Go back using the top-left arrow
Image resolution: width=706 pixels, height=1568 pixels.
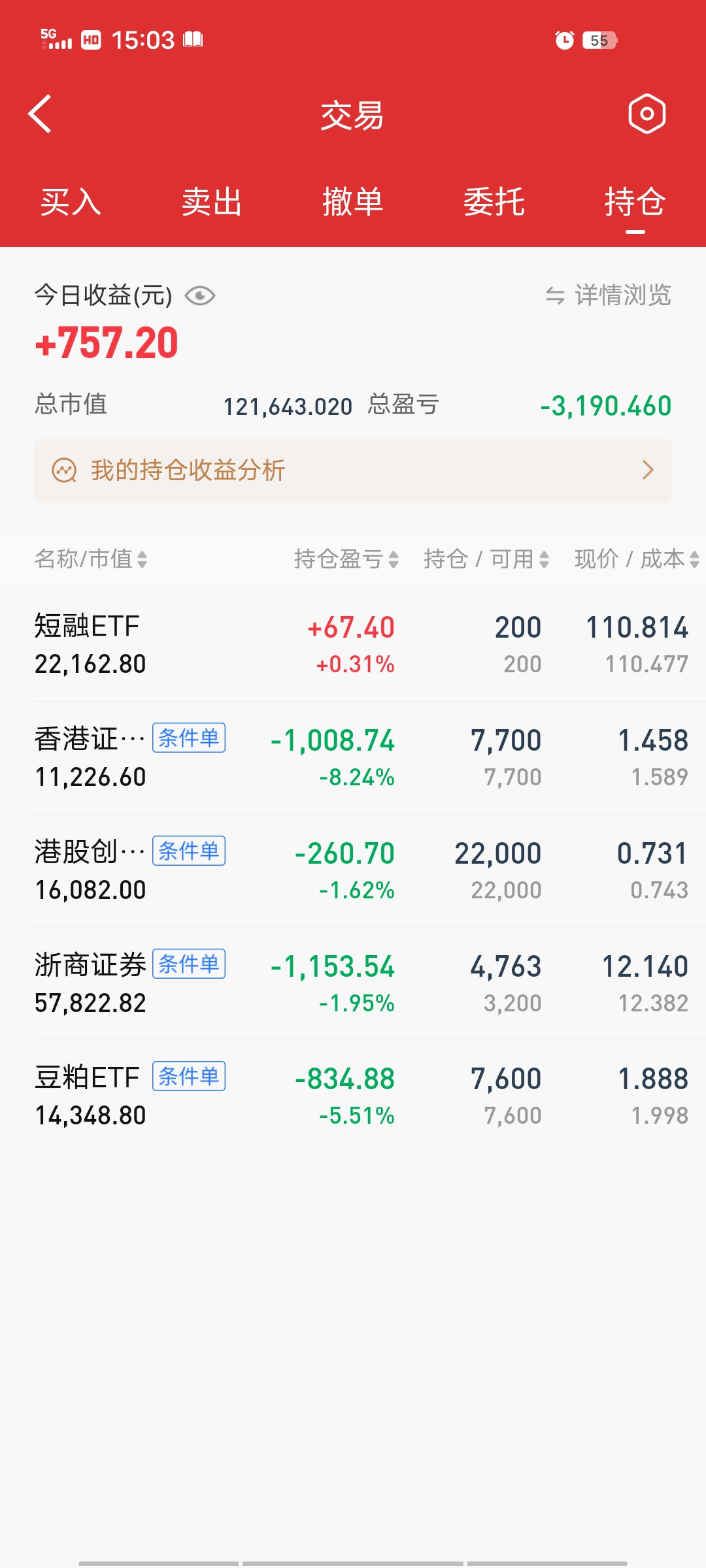pyautogui.click(x=41, y=114)
